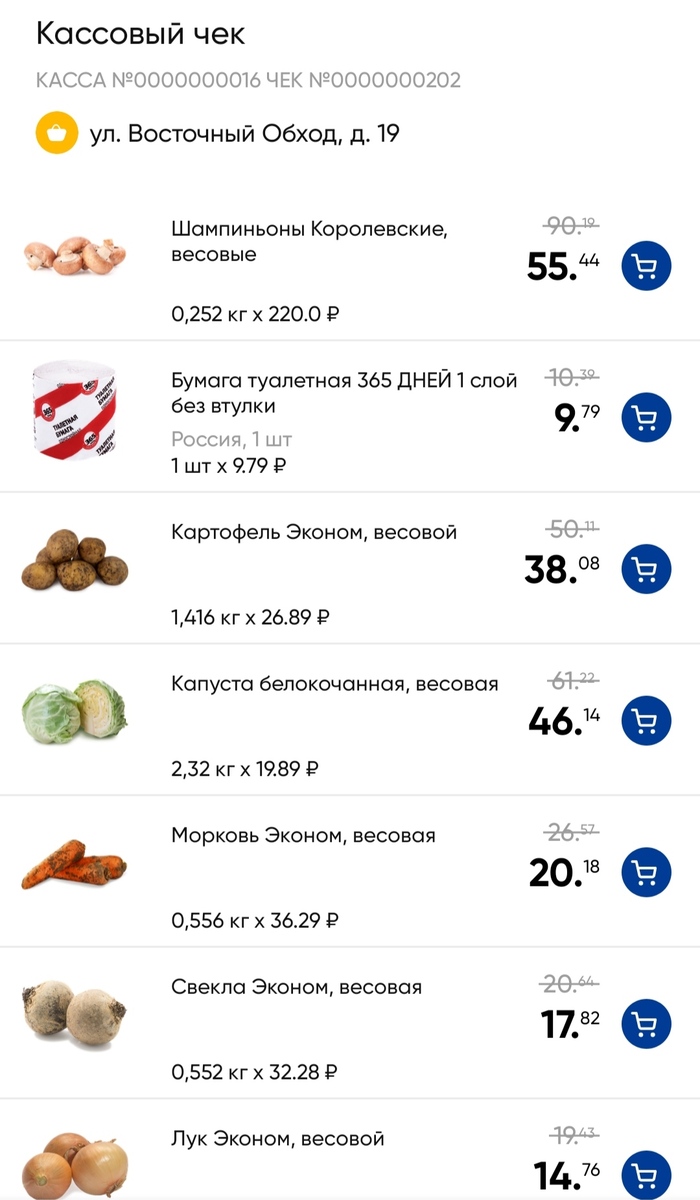The width and height of the screenshot is (700, 1200).
Task: Open the Капуста белокочанная product
Action: pyautogui.click(x=334, y=685)
